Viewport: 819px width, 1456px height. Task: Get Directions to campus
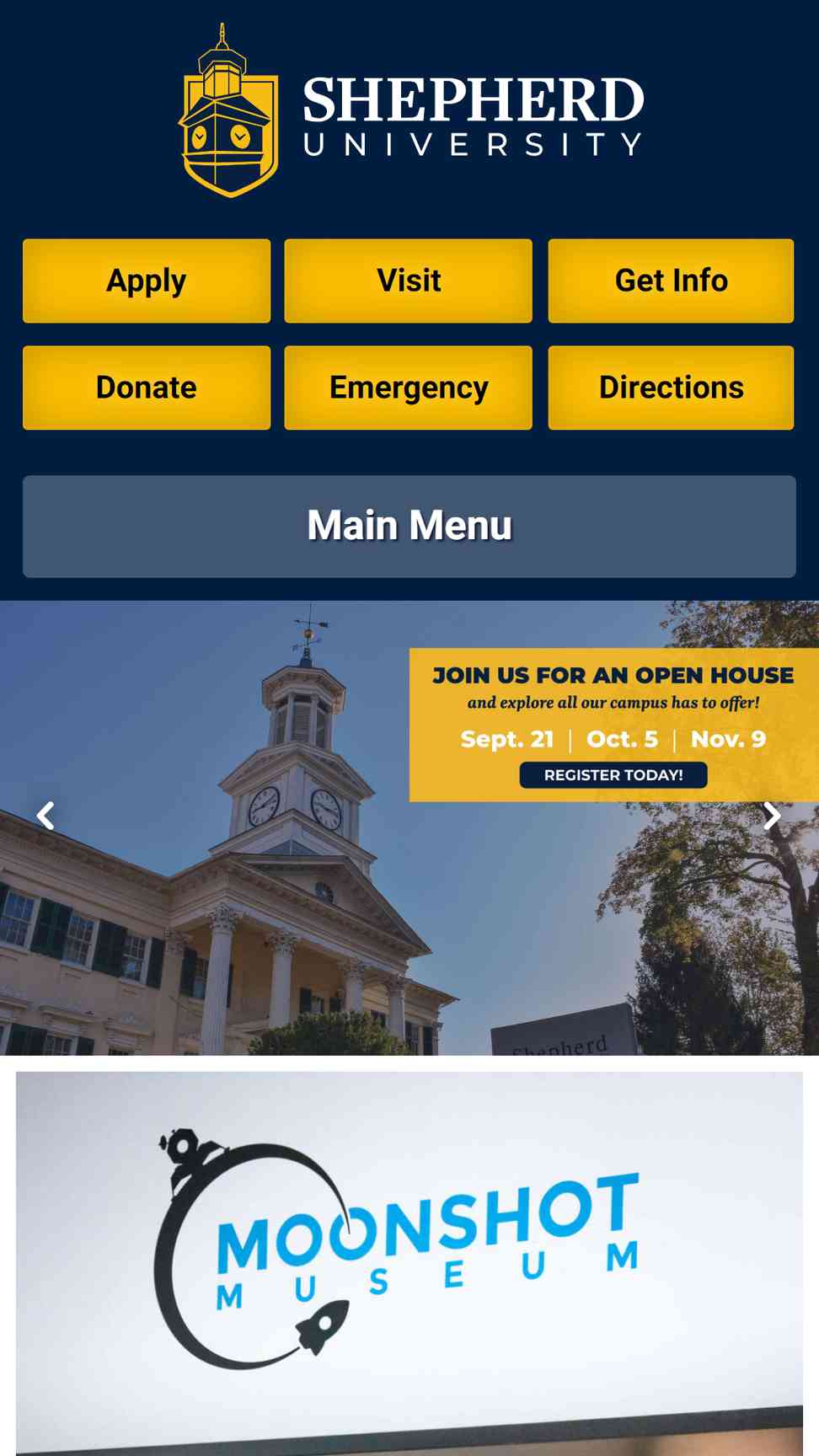[671, 388]
